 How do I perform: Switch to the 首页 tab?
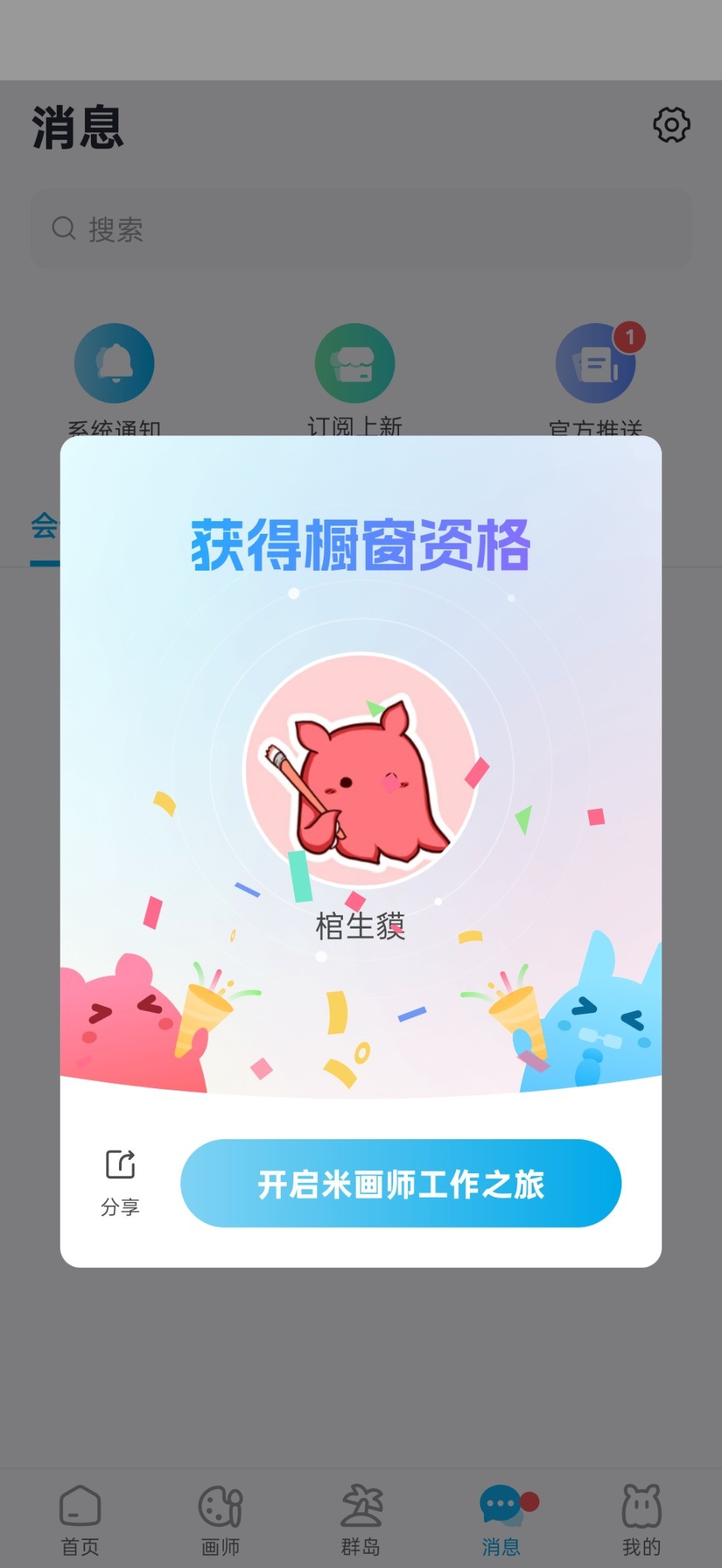pos(80,1520)
